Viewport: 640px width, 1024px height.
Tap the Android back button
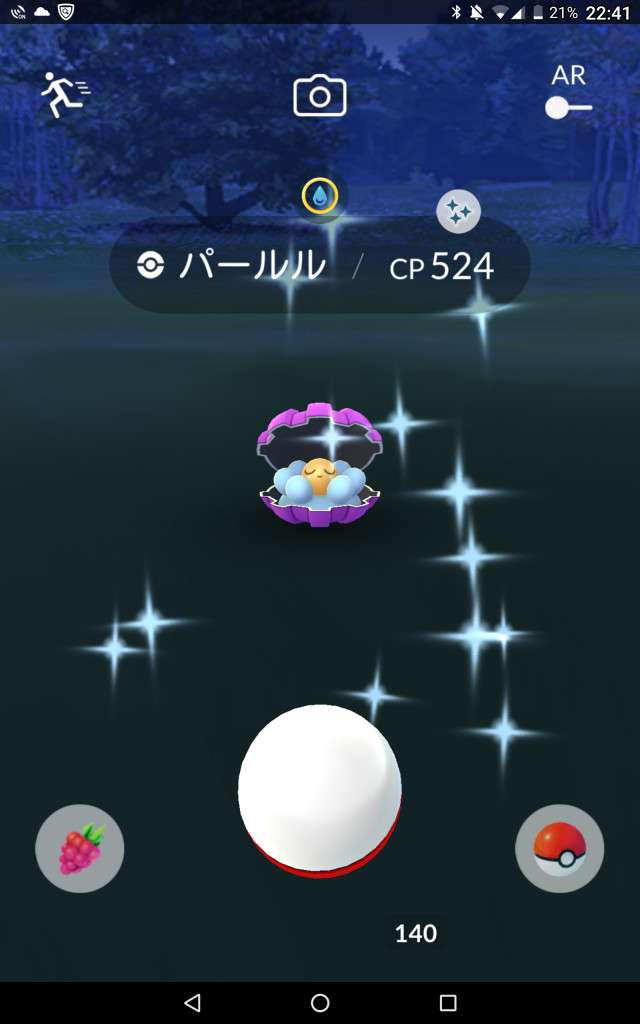(193, 1002)
